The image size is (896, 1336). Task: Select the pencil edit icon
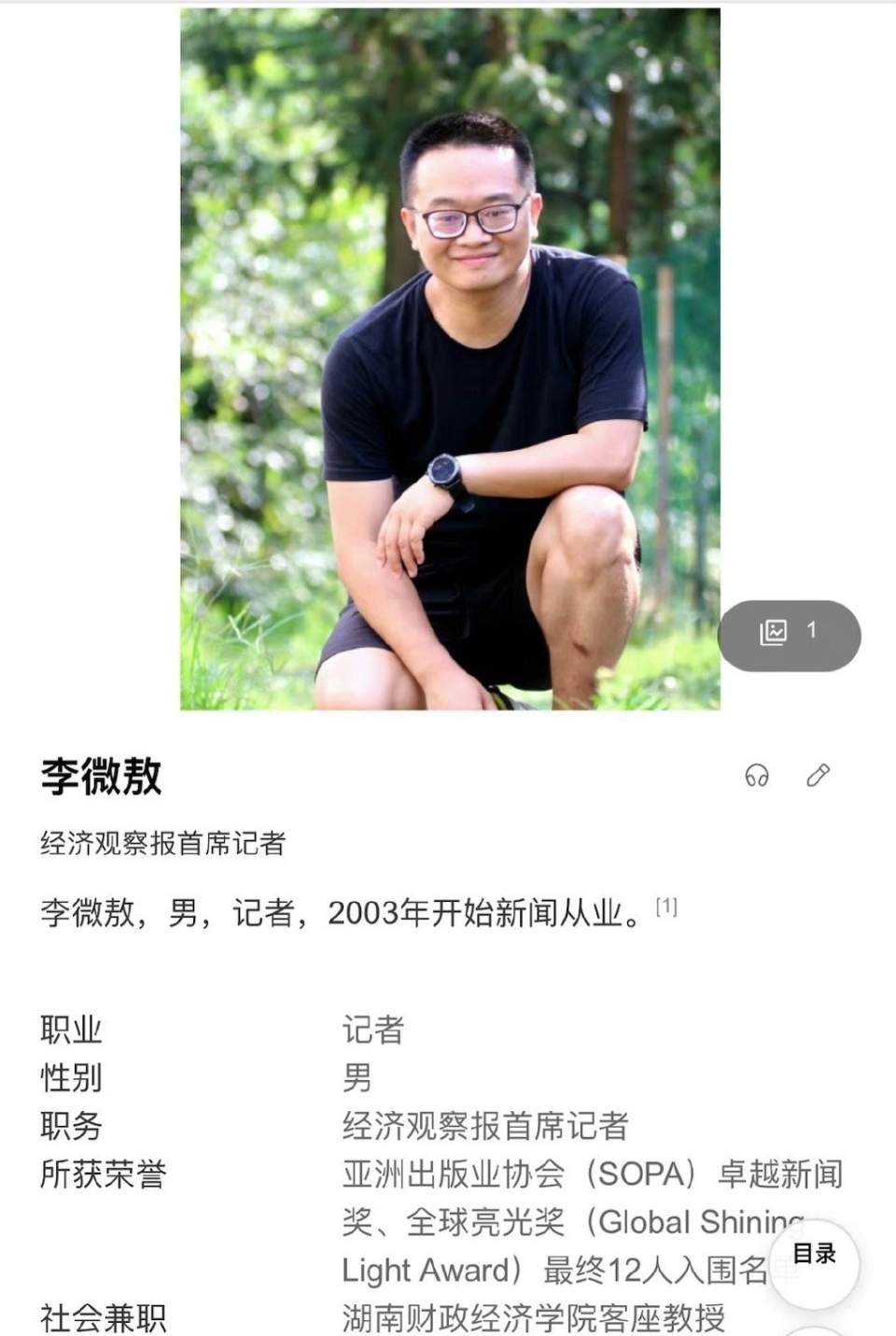(818, 776)
